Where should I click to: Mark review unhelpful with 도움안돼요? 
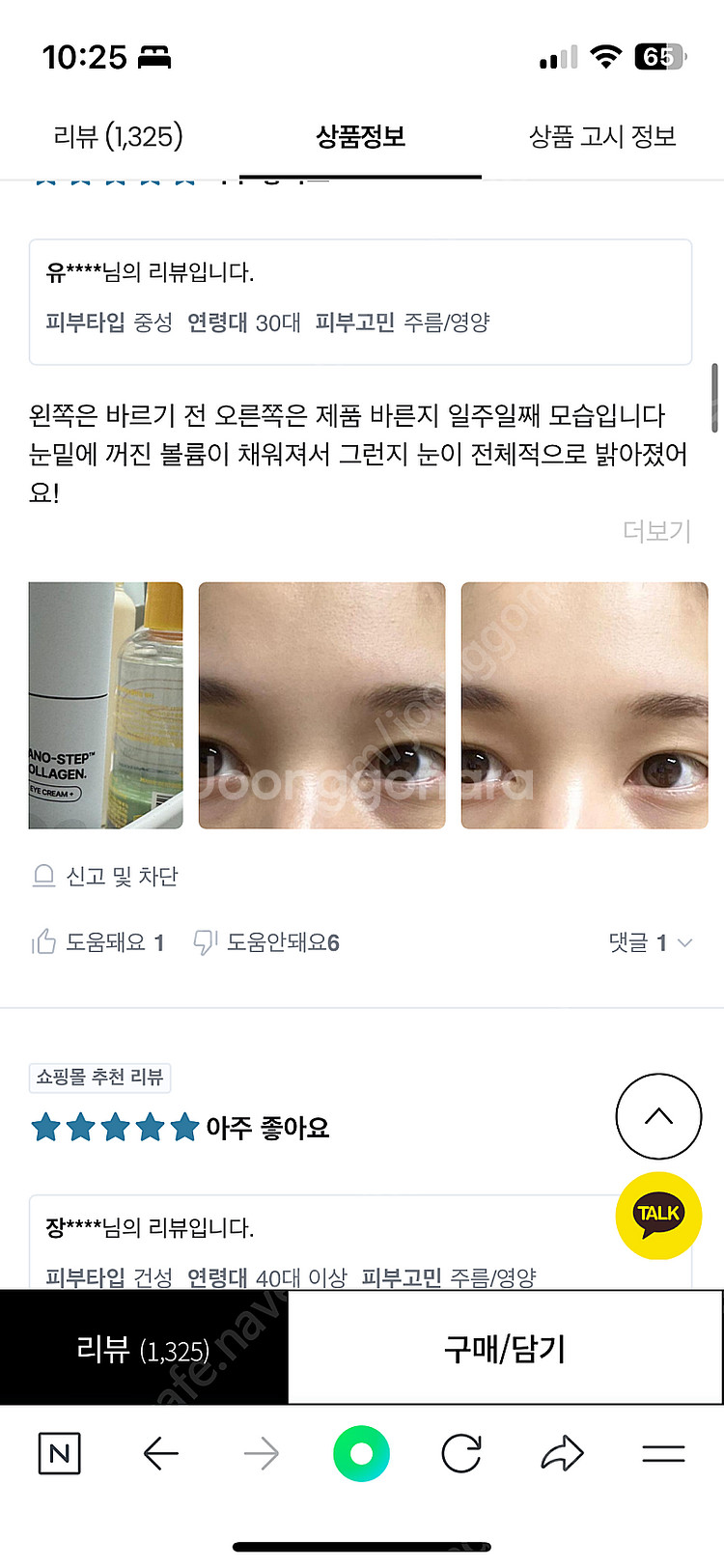pyautogui.click(x=266, y=942)
